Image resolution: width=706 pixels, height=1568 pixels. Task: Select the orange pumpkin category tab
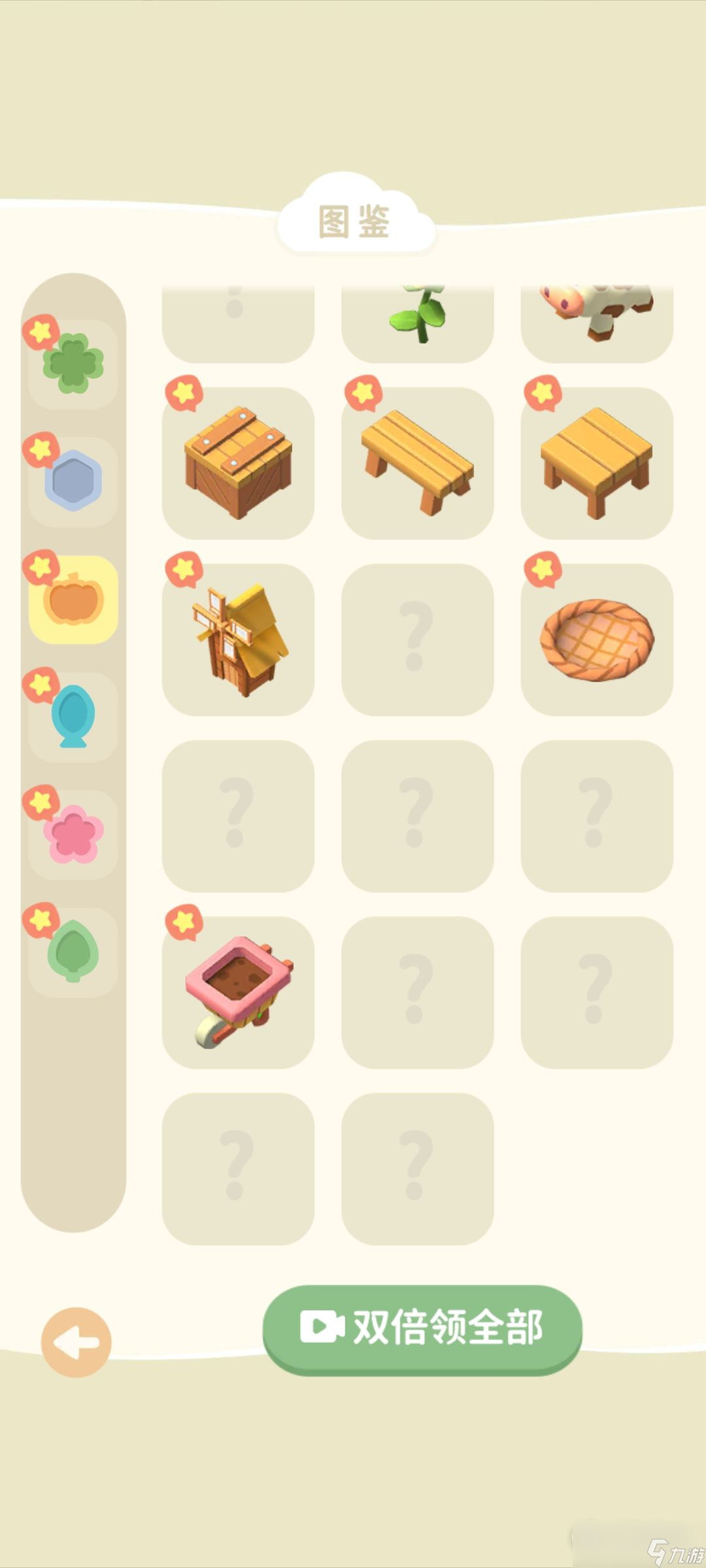pos(73,599)
